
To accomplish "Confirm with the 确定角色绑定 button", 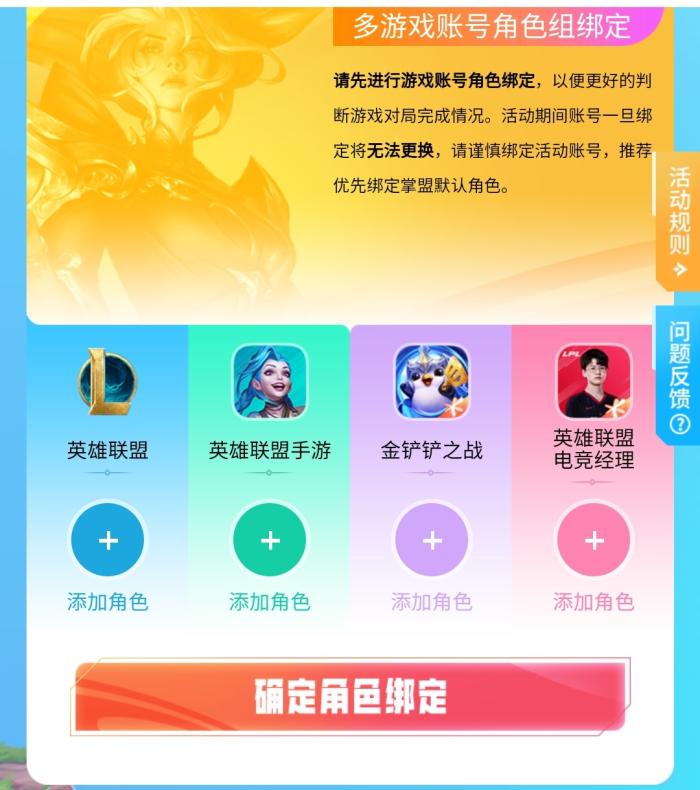I will pyautogui.click(x=350, y=697).
